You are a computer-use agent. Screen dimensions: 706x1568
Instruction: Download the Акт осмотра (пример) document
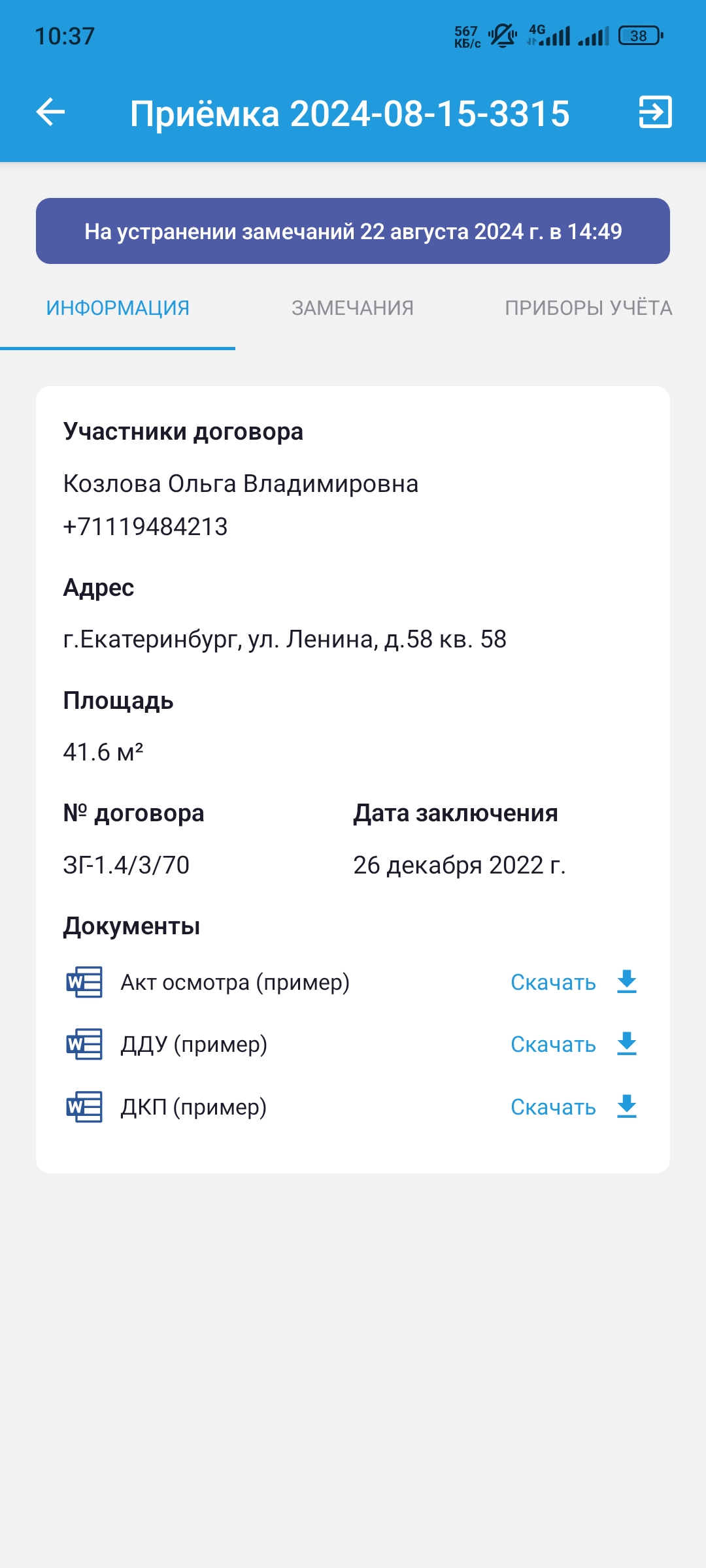pos(574,982)
